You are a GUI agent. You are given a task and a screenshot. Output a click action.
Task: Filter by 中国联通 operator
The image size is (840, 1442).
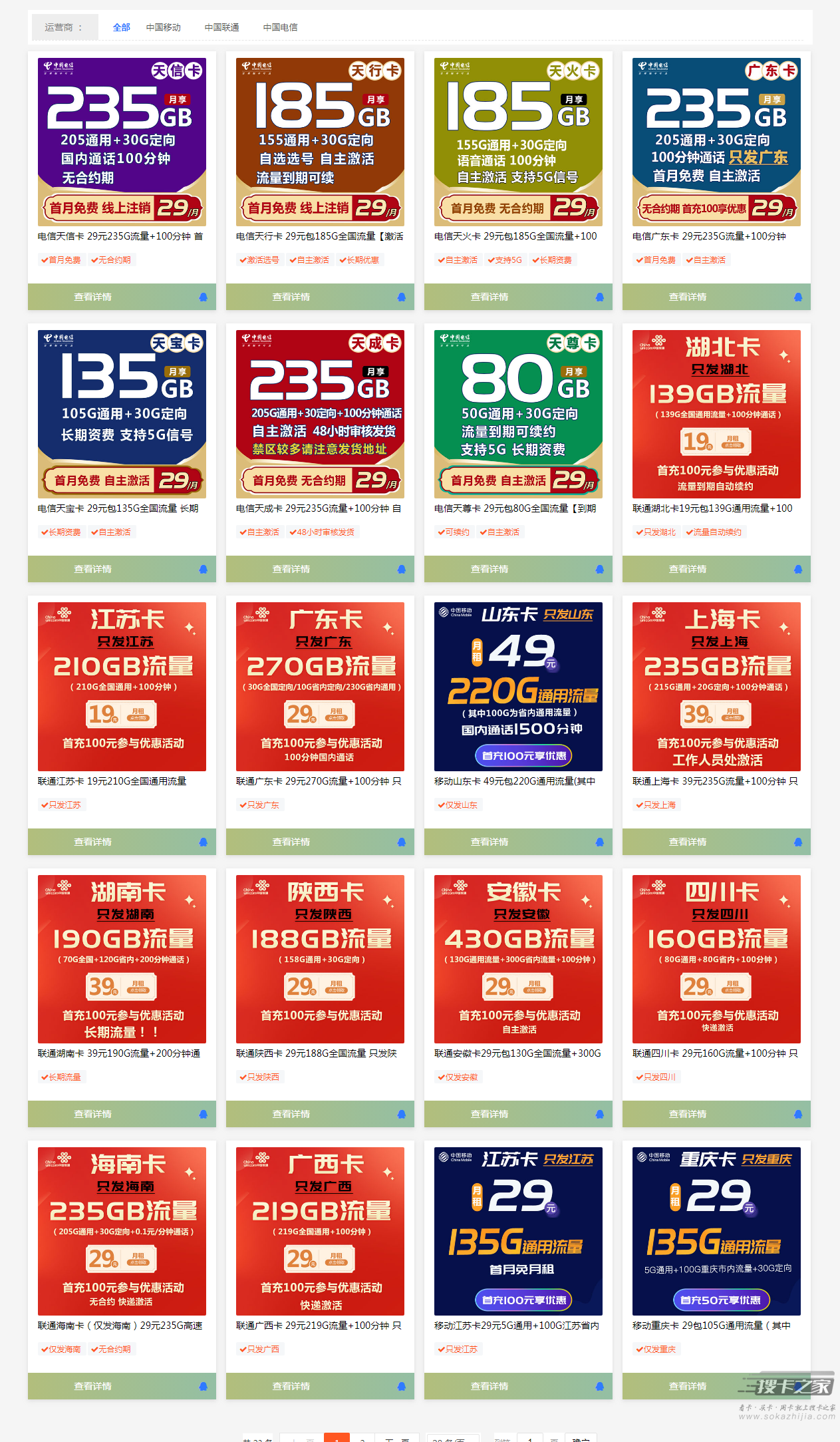(x=222, y=27)
